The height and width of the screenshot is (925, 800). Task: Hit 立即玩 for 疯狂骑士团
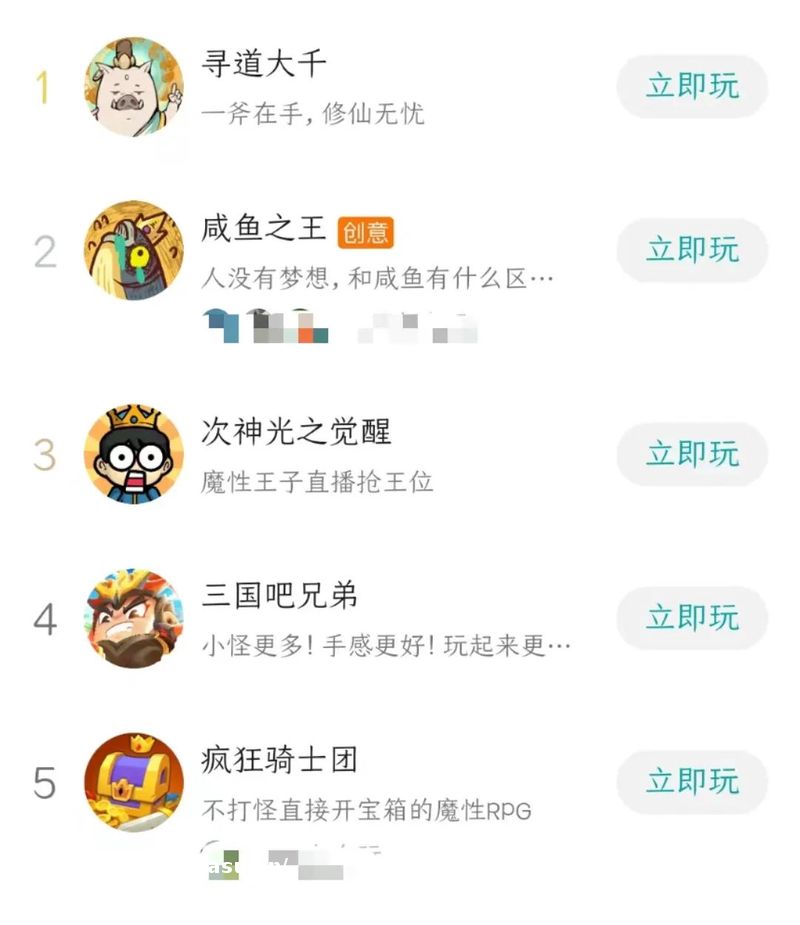point(692,783)
